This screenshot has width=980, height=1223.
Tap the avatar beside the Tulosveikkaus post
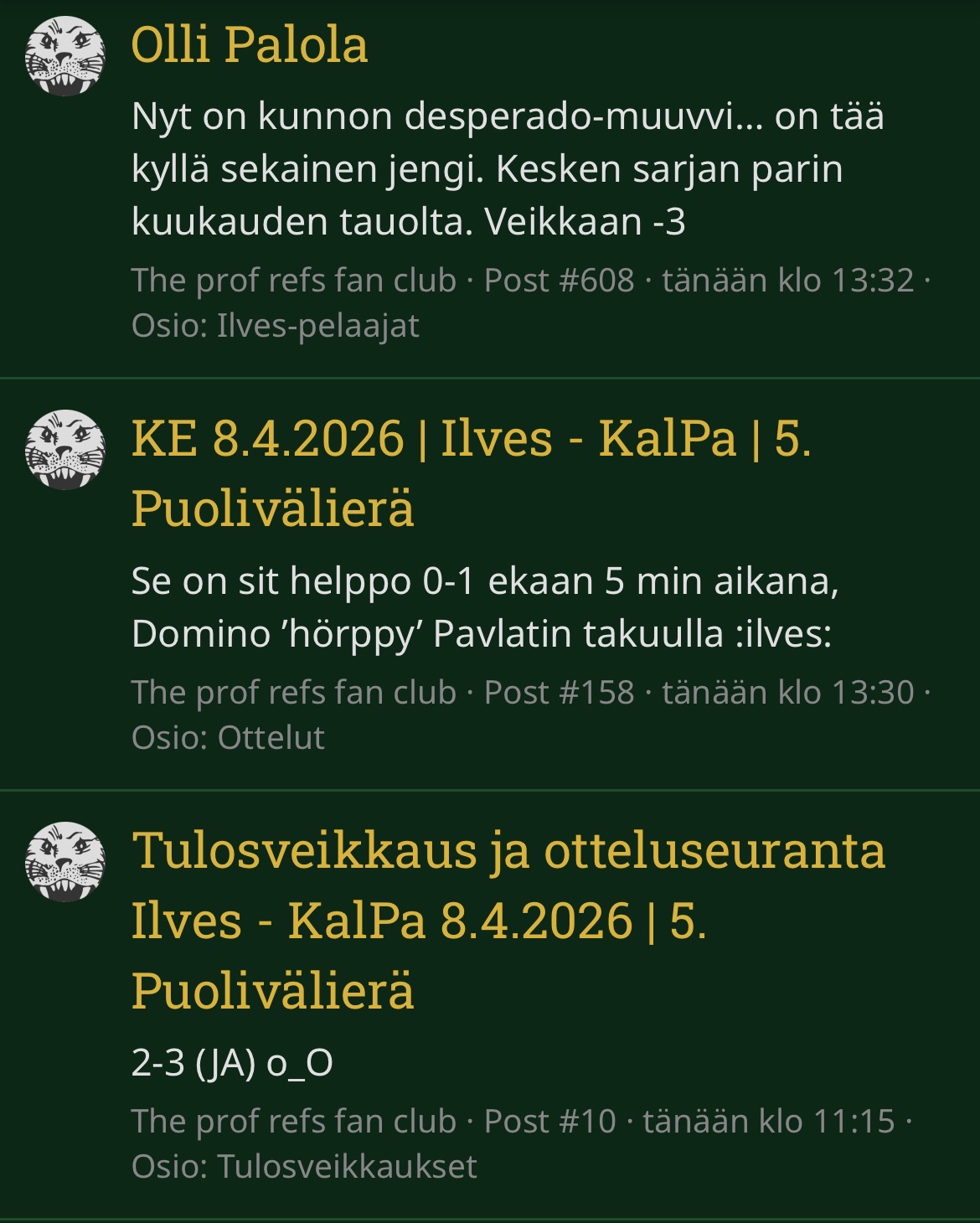tap(65, 862)
